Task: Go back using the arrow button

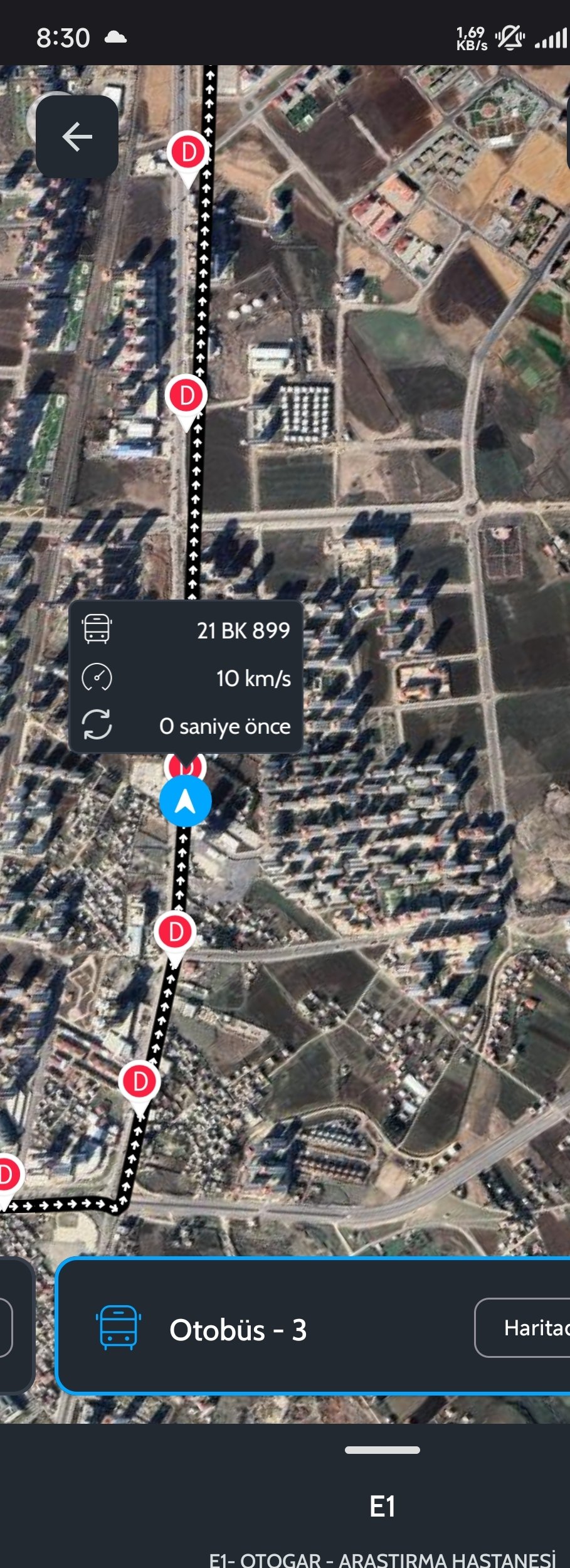Action: pyautogui.click(x=77, y=137)
